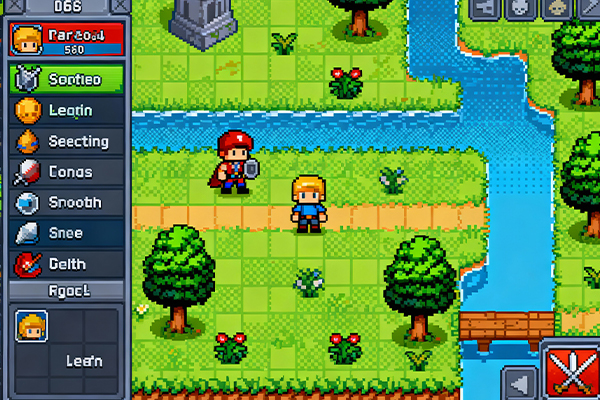Choose Seecting from the side menu
This screenshot has width=600, height=400.
point(66,141)
